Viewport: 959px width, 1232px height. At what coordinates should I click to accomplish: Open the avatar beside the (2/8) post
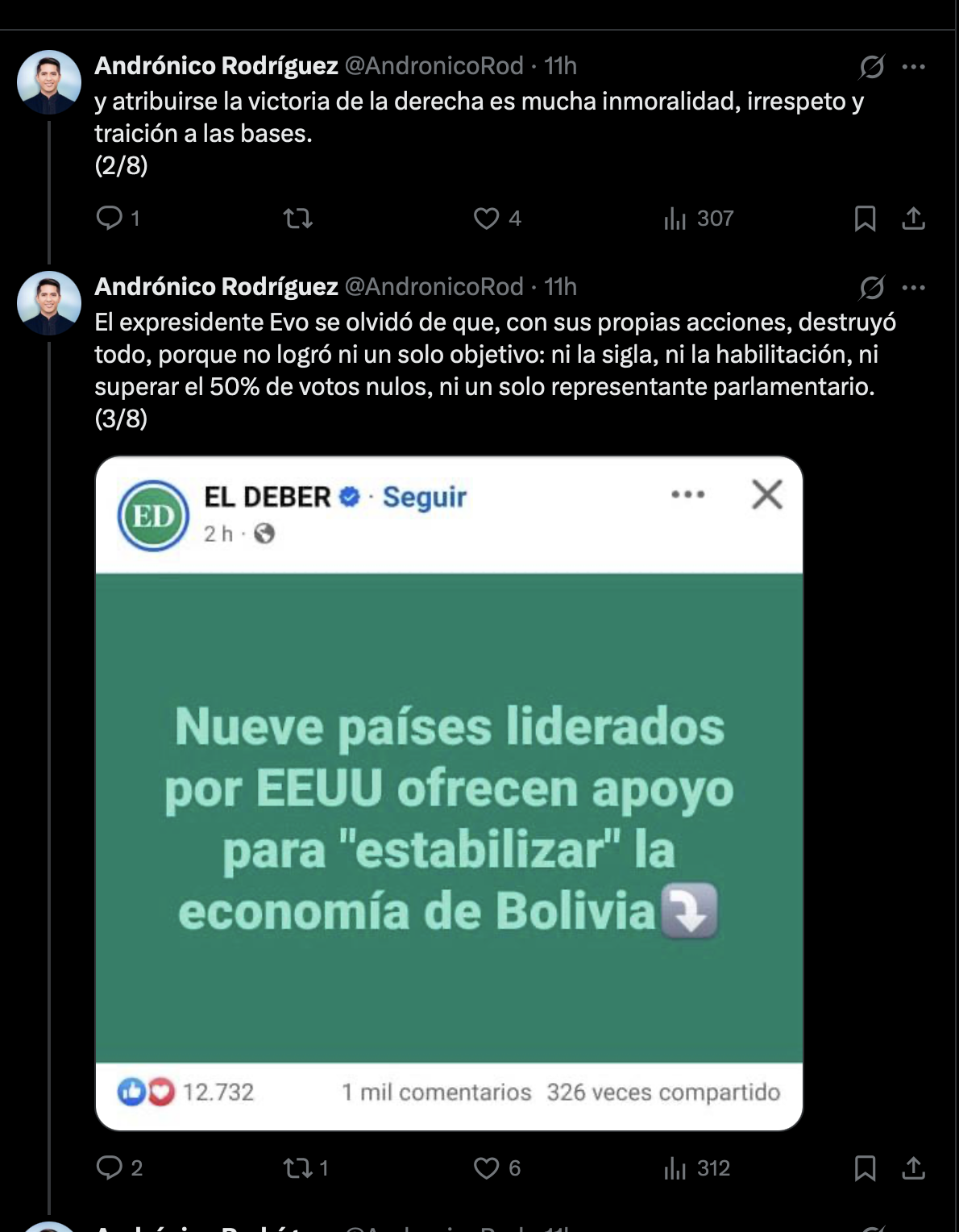point(49,82)
